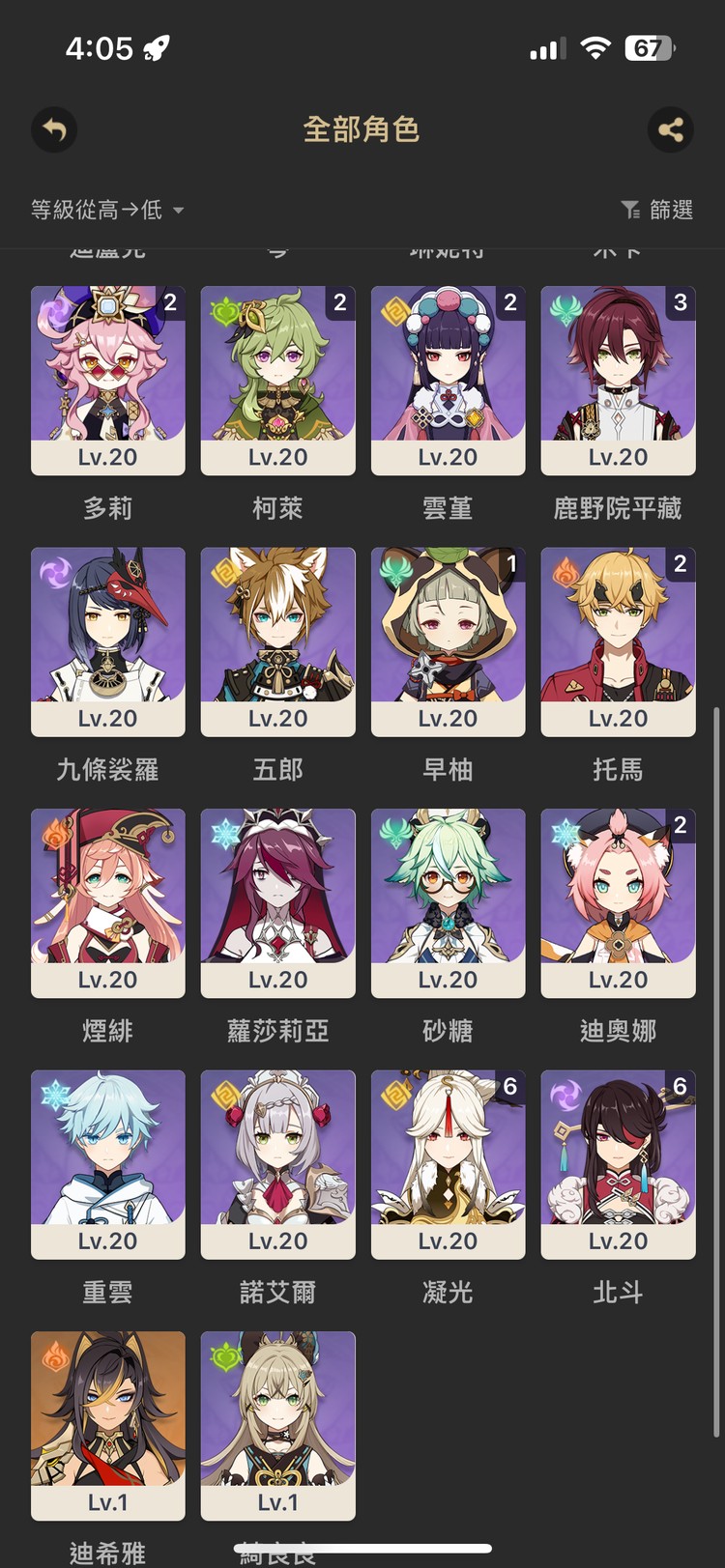
Task: Open 五郎 character card
Action: [x=277, y=641]
